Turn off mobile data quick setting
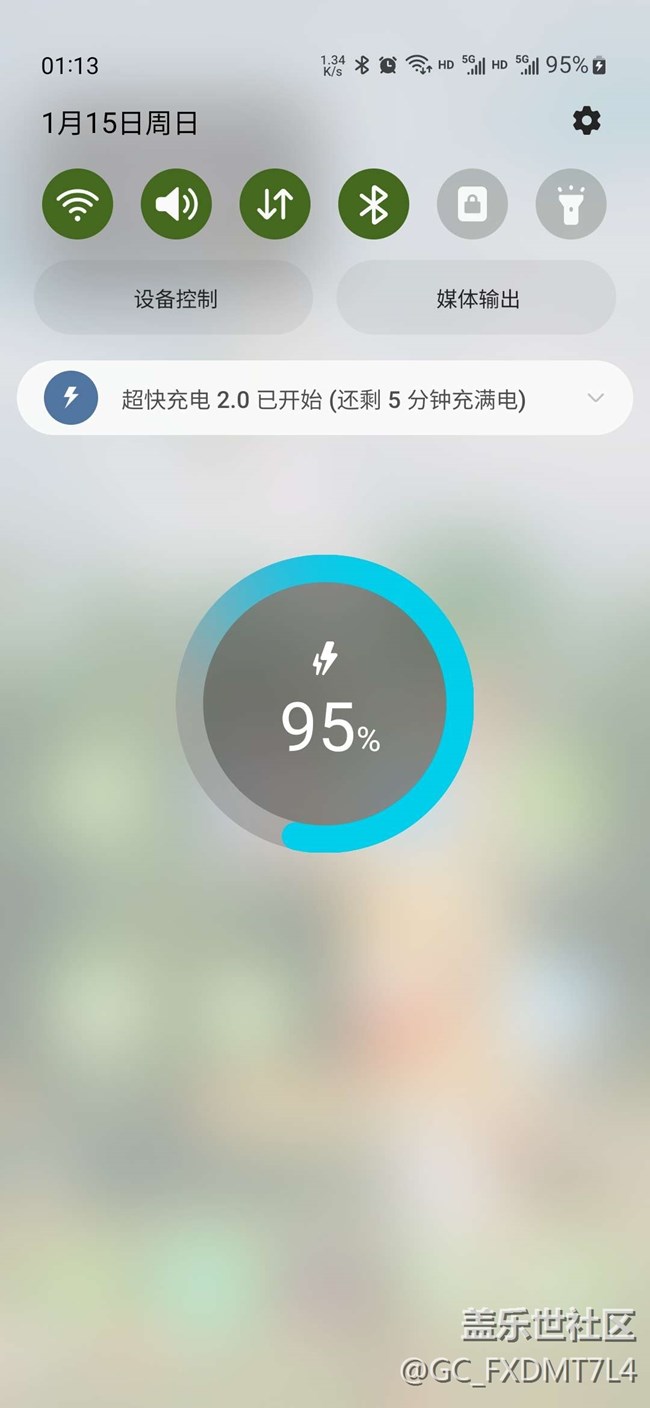 [x=275, y=204]
